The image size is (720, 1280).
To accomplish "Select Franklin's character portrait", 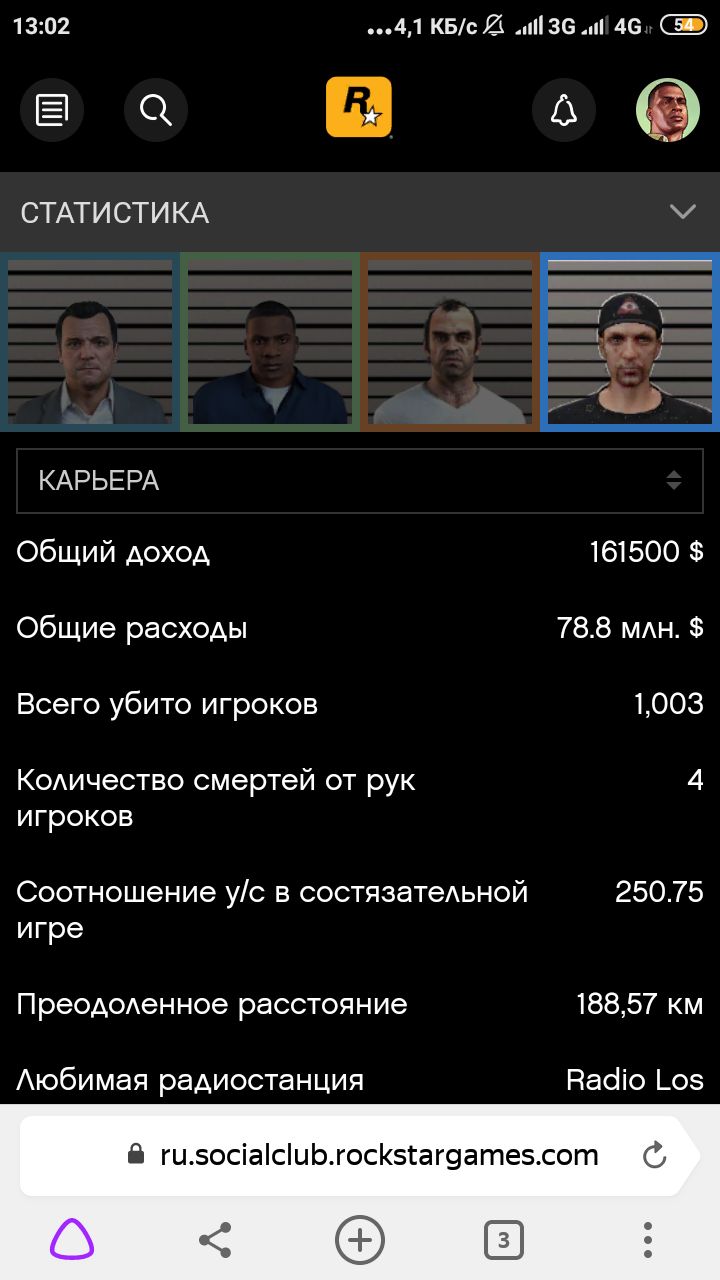I will click(270, 342).
